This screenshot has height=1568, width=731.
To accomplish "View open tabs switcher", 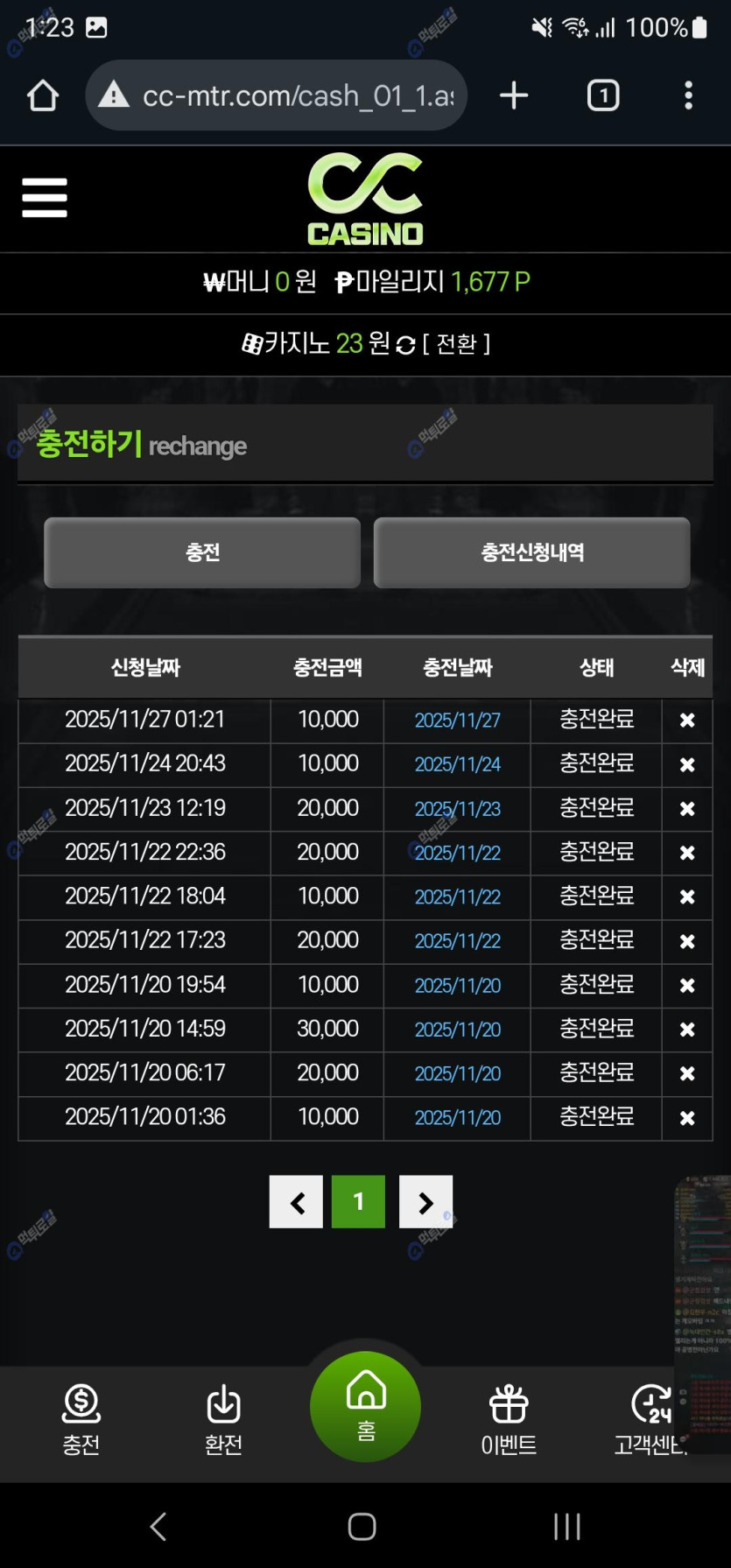I will tap(602, 95).
